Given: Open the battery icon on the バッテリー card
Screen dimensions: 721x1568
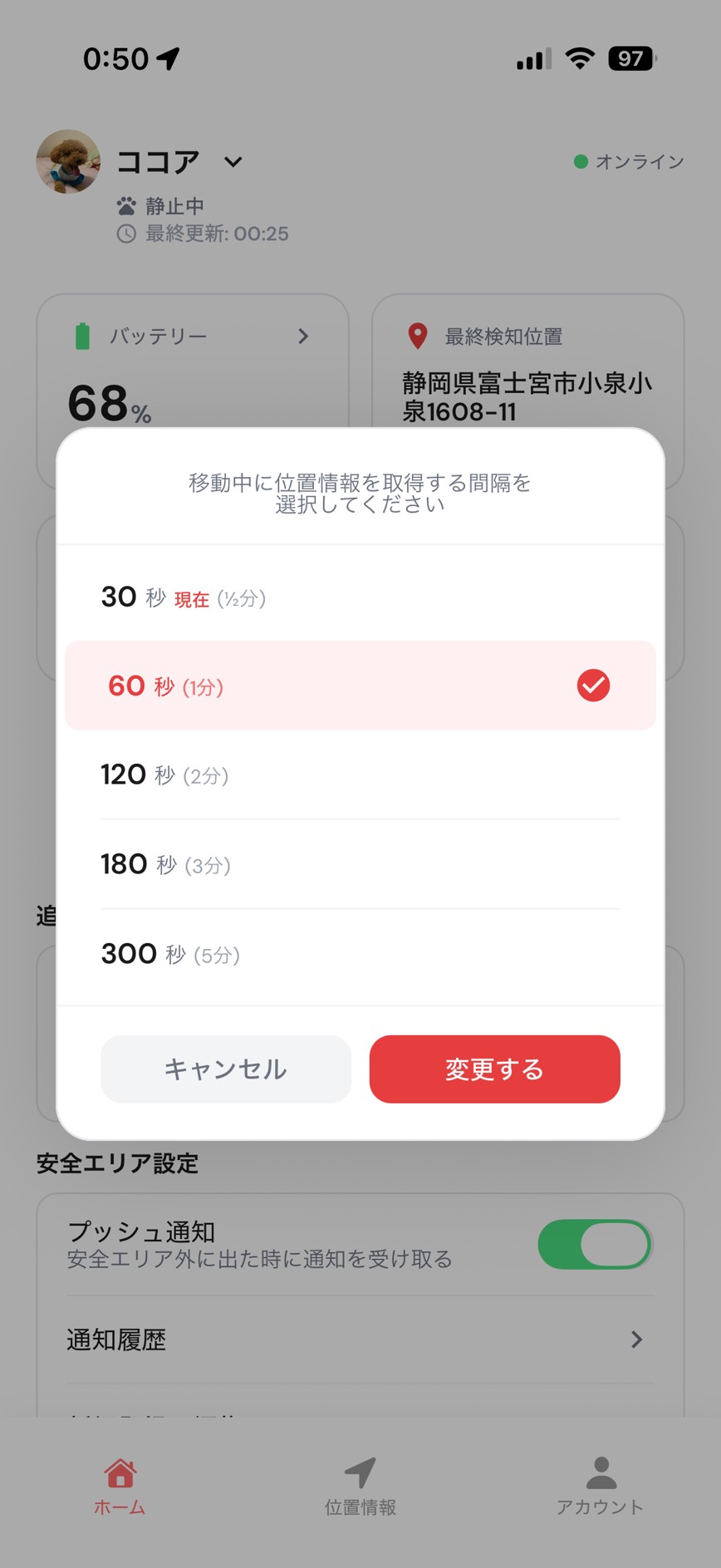Looking at the screenshot, I should tap(82, 337).
